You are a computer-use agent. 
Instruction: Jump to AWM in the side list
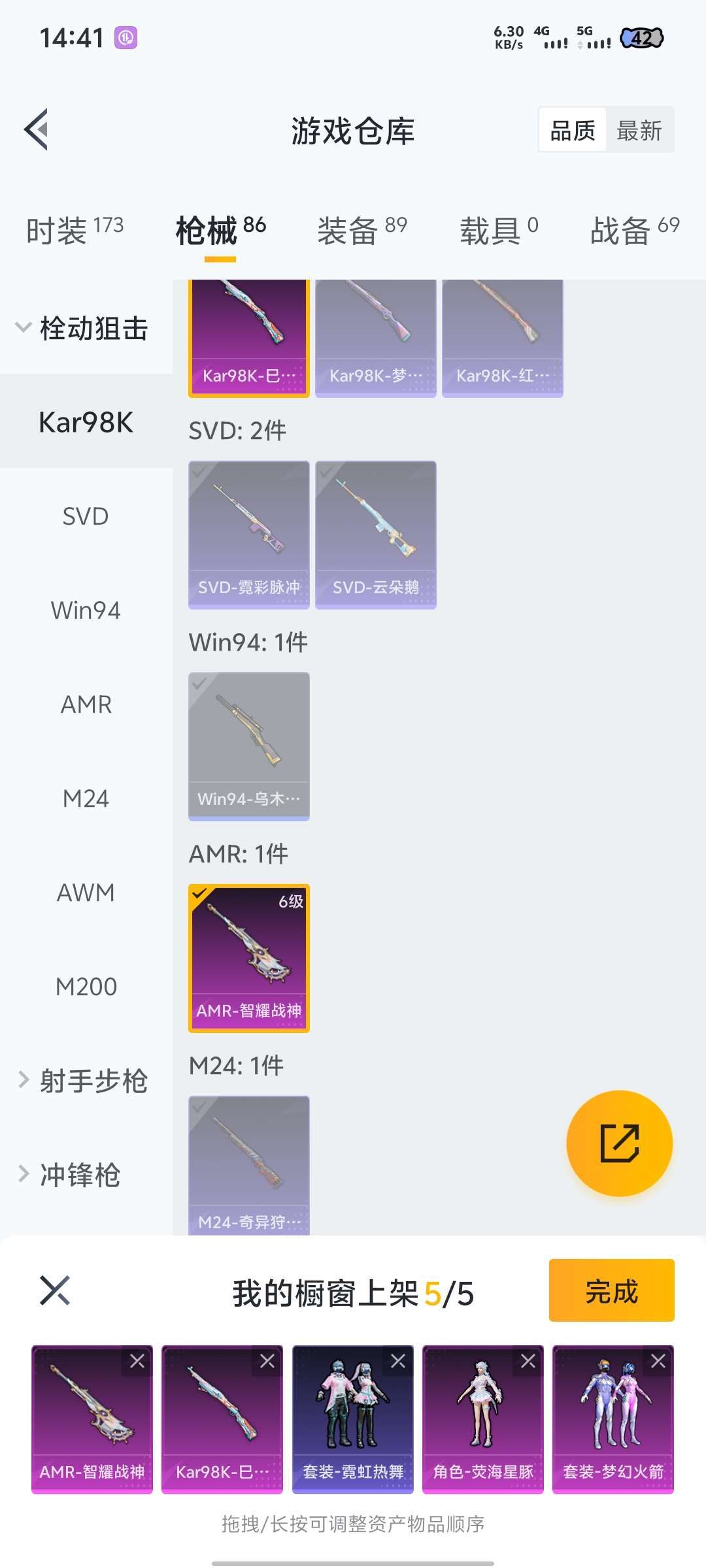(x=86, y=892)
